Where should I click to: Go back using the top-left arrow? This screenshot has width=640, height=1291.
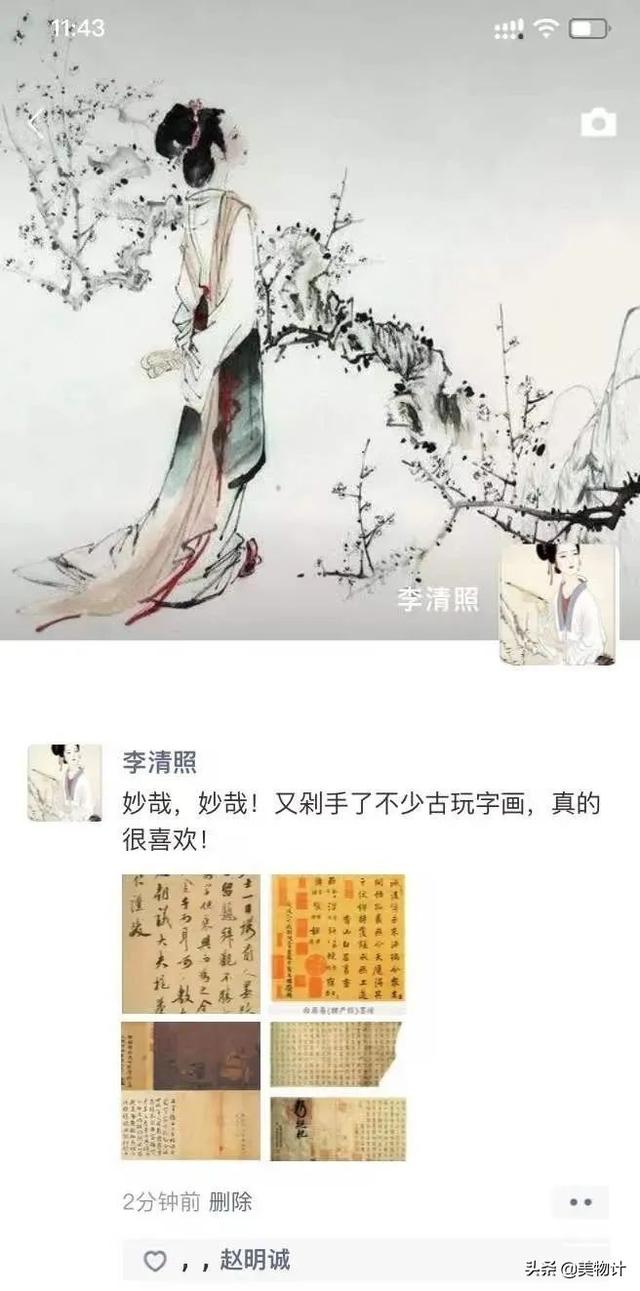point(34,124)
